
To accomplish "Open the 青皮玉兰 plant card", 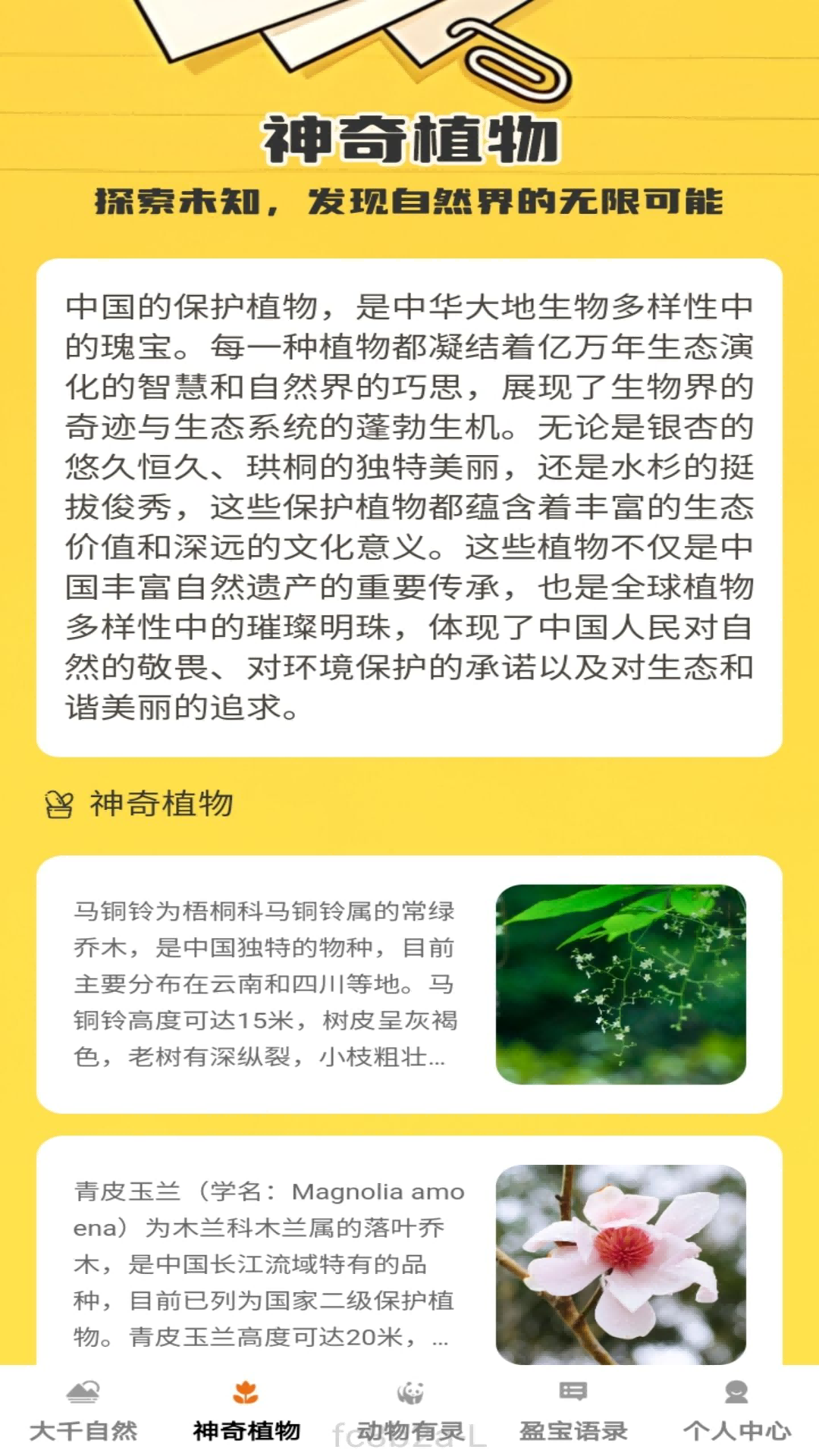I will [x=409, y=1263].
